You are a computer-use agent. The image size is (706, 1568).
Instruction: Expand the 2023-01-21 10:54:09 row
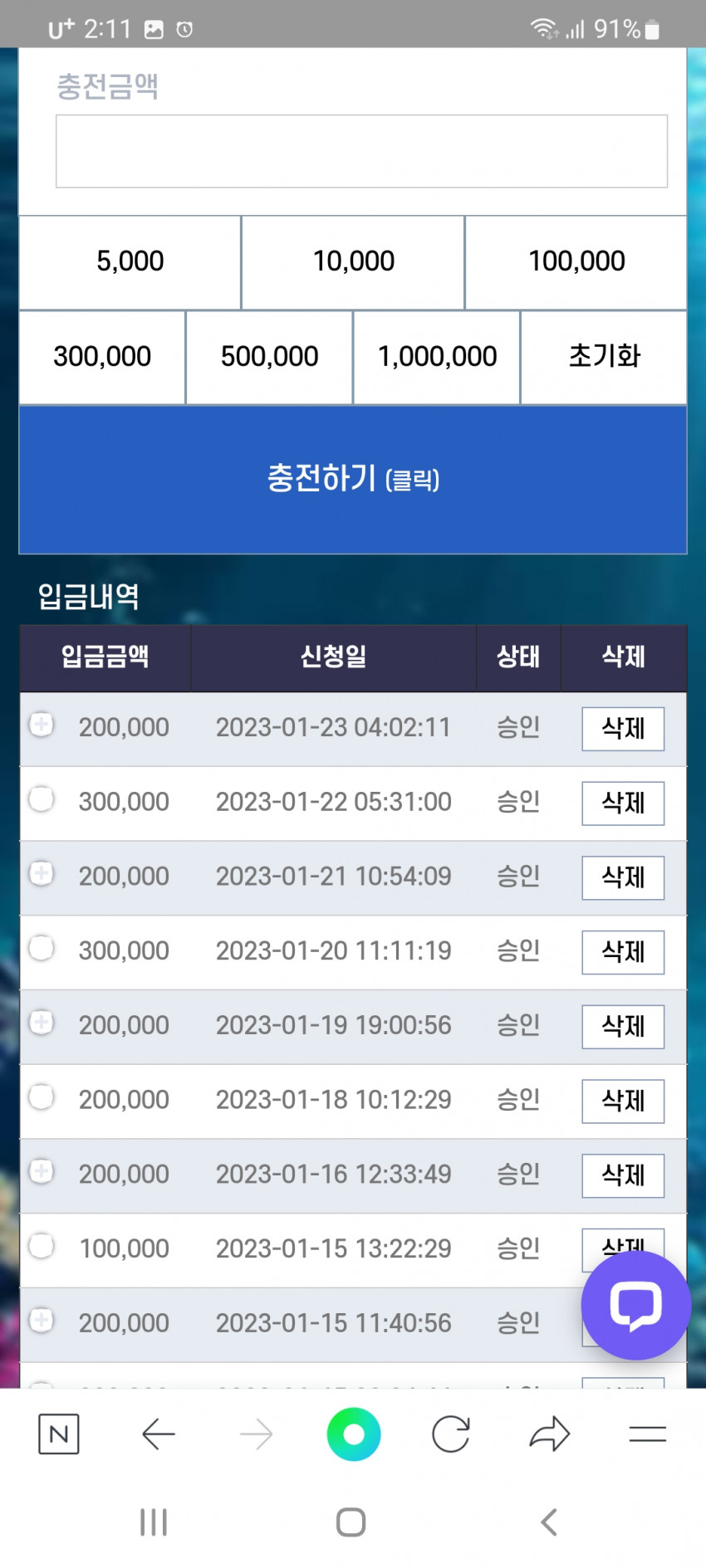point(42,873)
